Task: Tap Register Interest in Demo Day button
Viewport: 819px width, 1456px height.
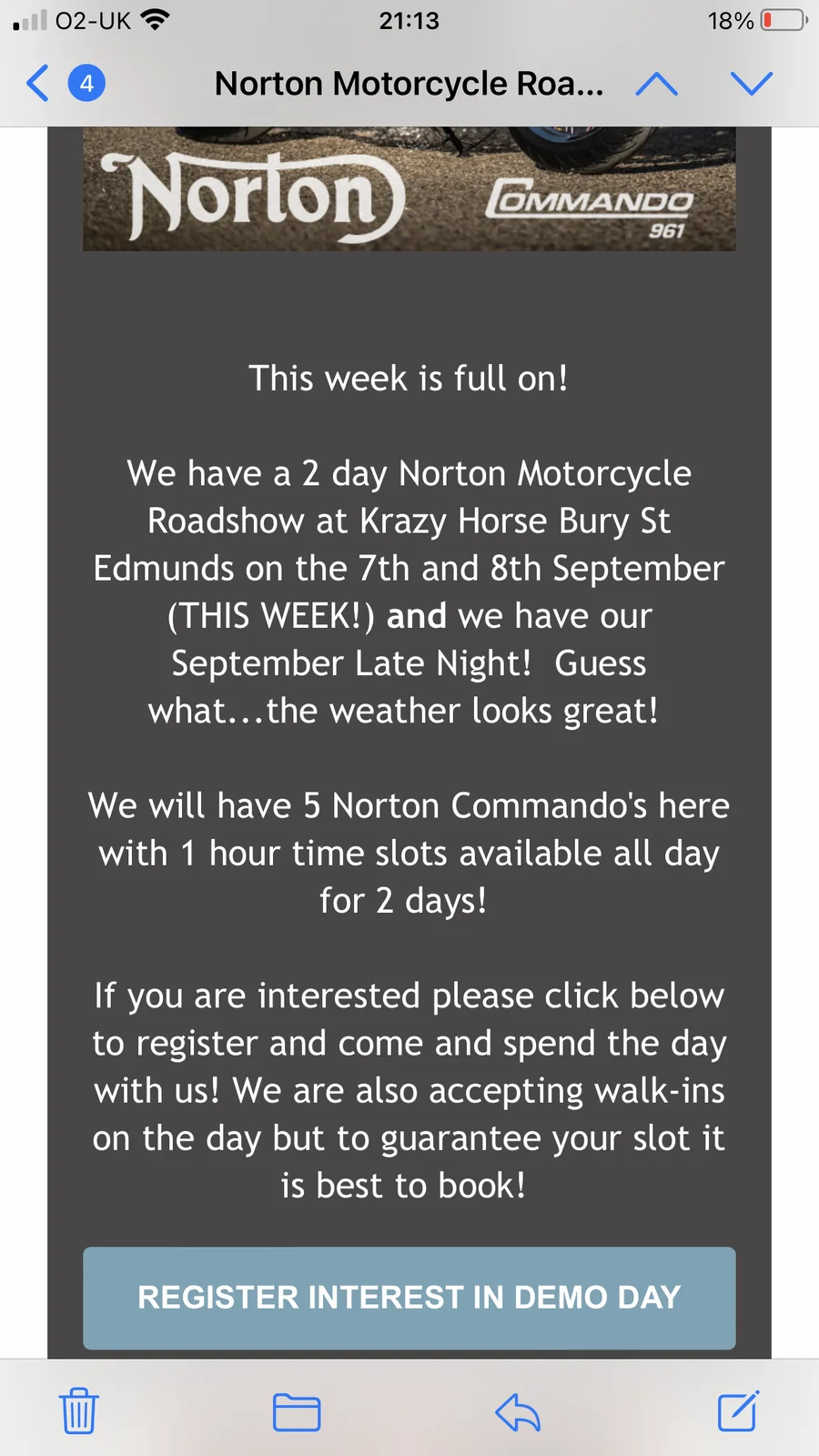Action: pyautogui.click(x=409, y=1297)
